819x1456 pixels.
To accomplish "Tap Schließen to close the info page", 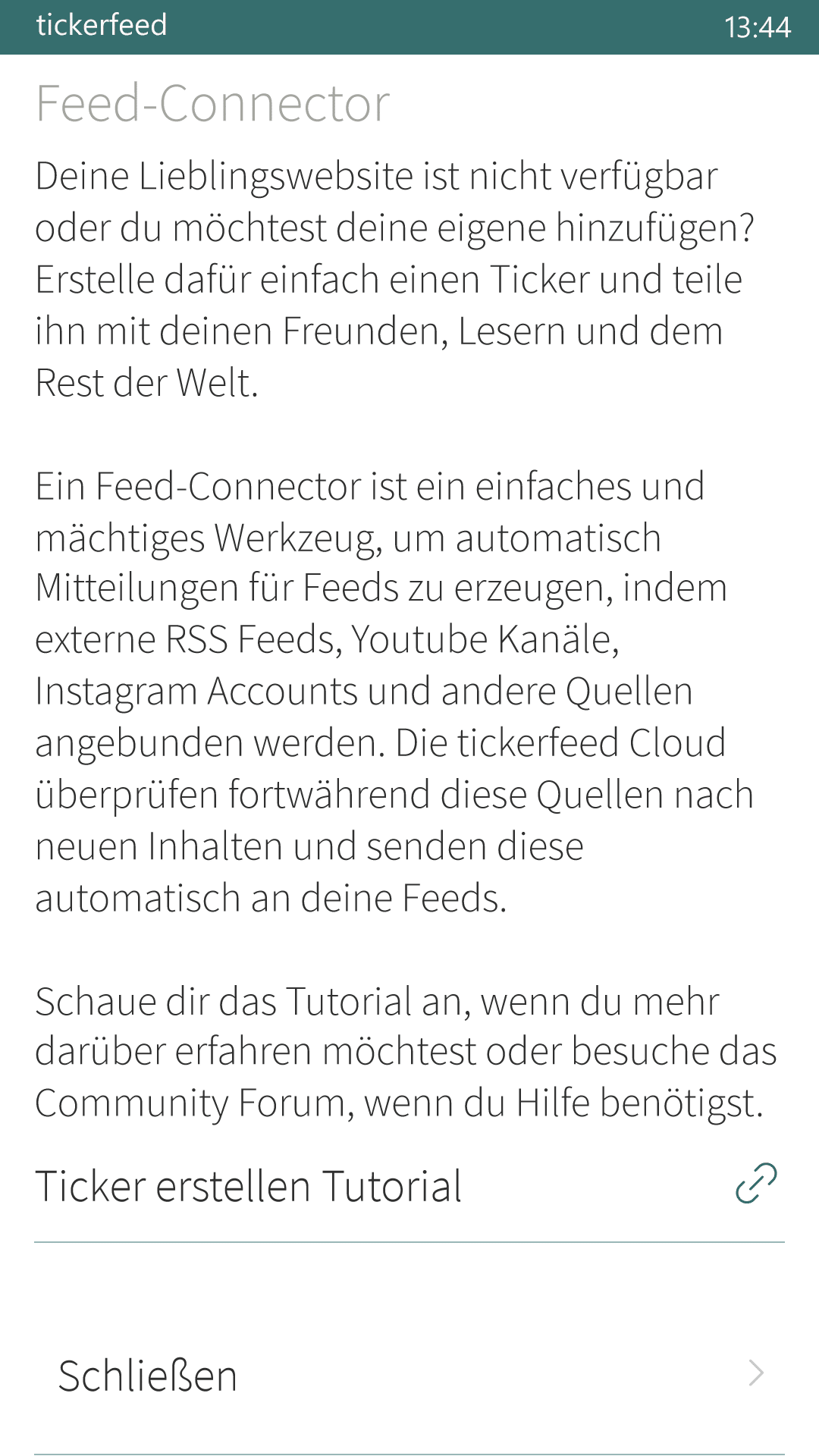I will point(409,1374).
